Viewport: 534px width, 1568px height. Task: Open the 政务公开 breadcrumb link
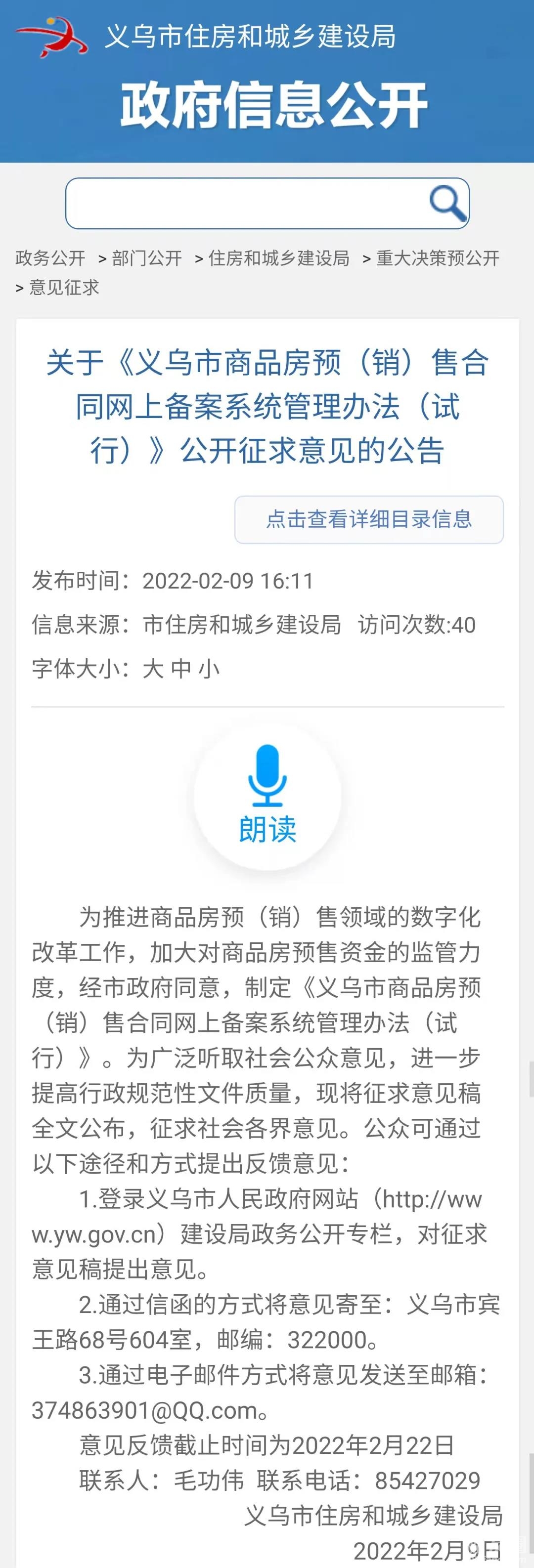[50, 258]
